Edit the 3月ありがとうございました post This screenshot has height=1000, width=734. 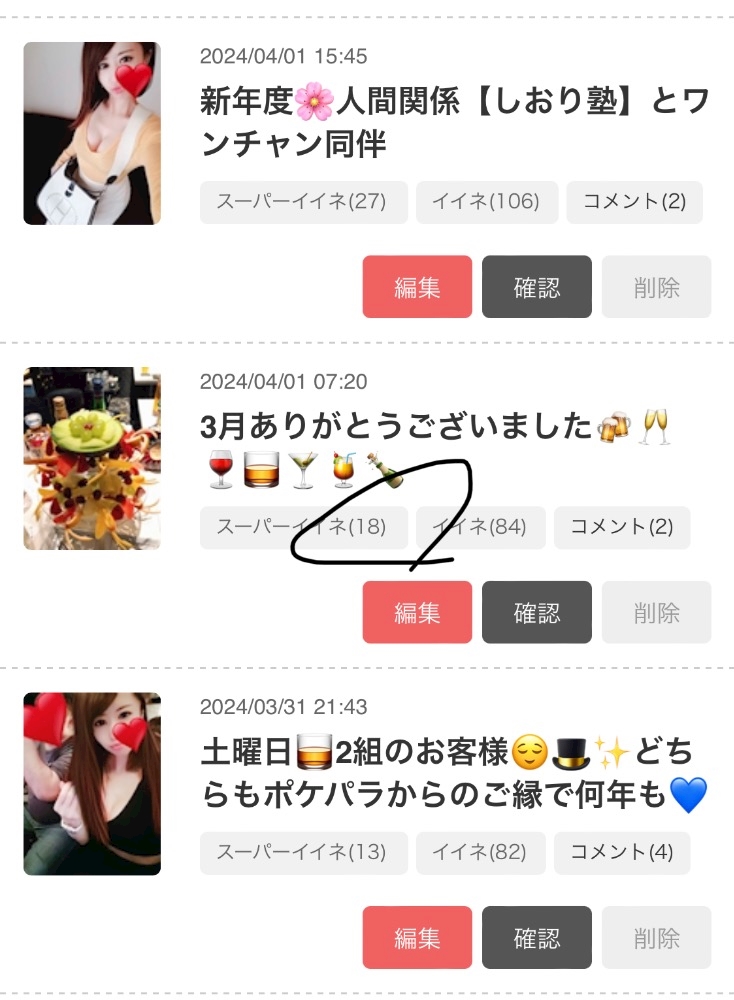[417, 612]
